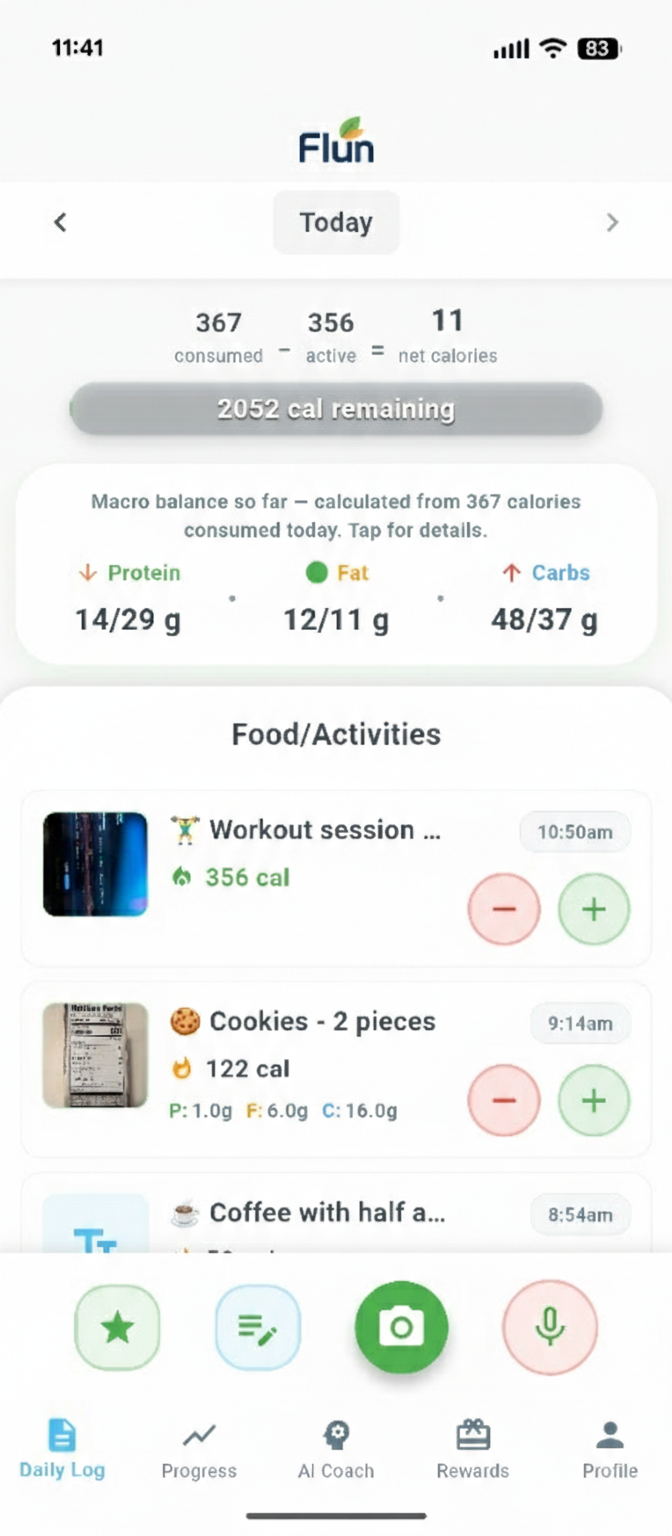Open favorites with the star button
This screenshot has width=672, height=1536.
117,1328
